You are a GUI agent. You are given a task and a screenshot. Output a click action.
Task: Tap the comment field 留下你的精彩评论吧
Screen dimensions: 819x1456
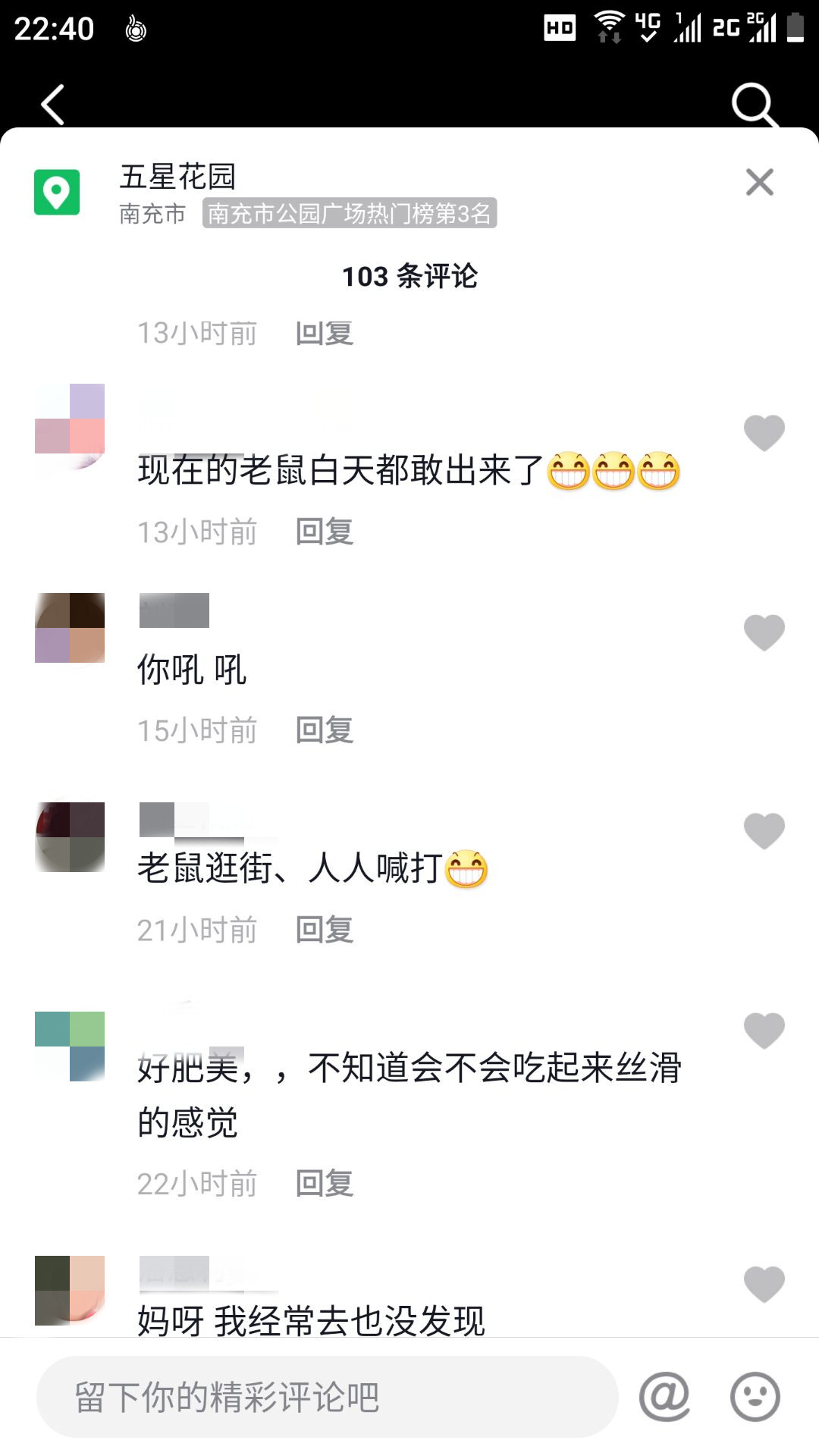click(x=326, y=1397)
